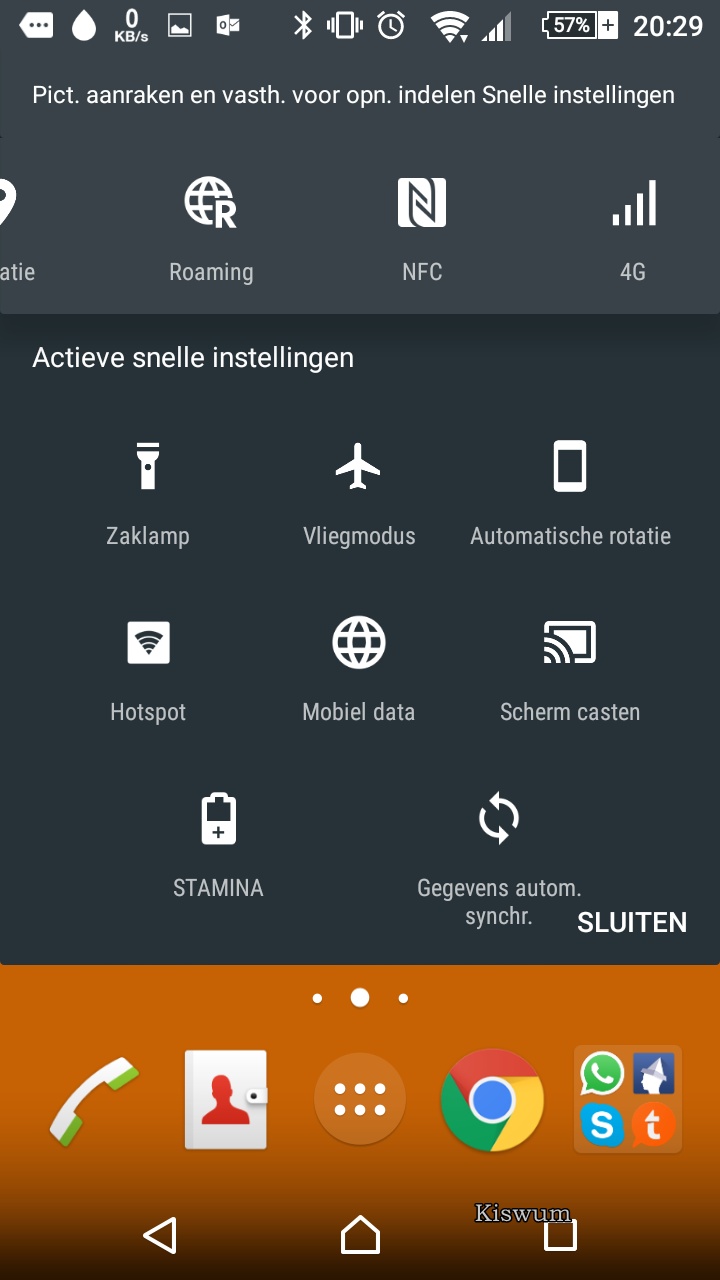Screen dimensions: 720x1280
Task: Close the panel with SLUITEN
Action: (x=632, y=922)
